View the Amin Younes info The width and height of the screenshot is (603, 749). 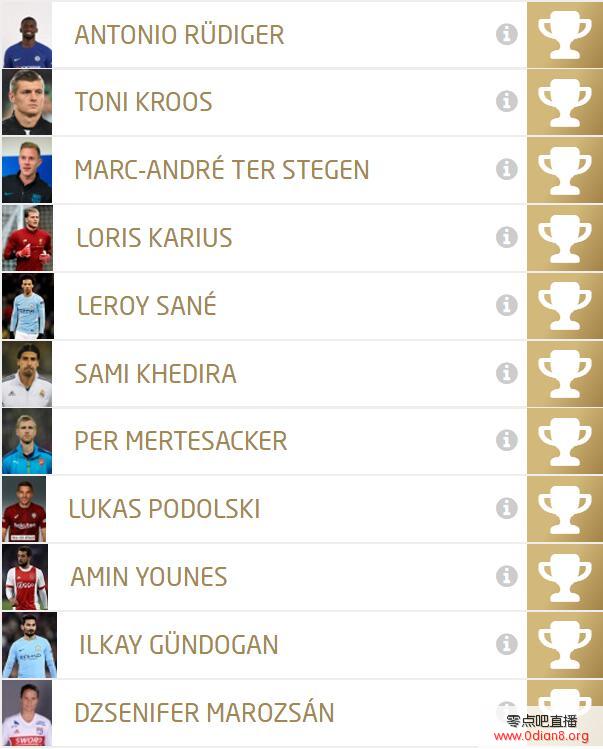507,576
